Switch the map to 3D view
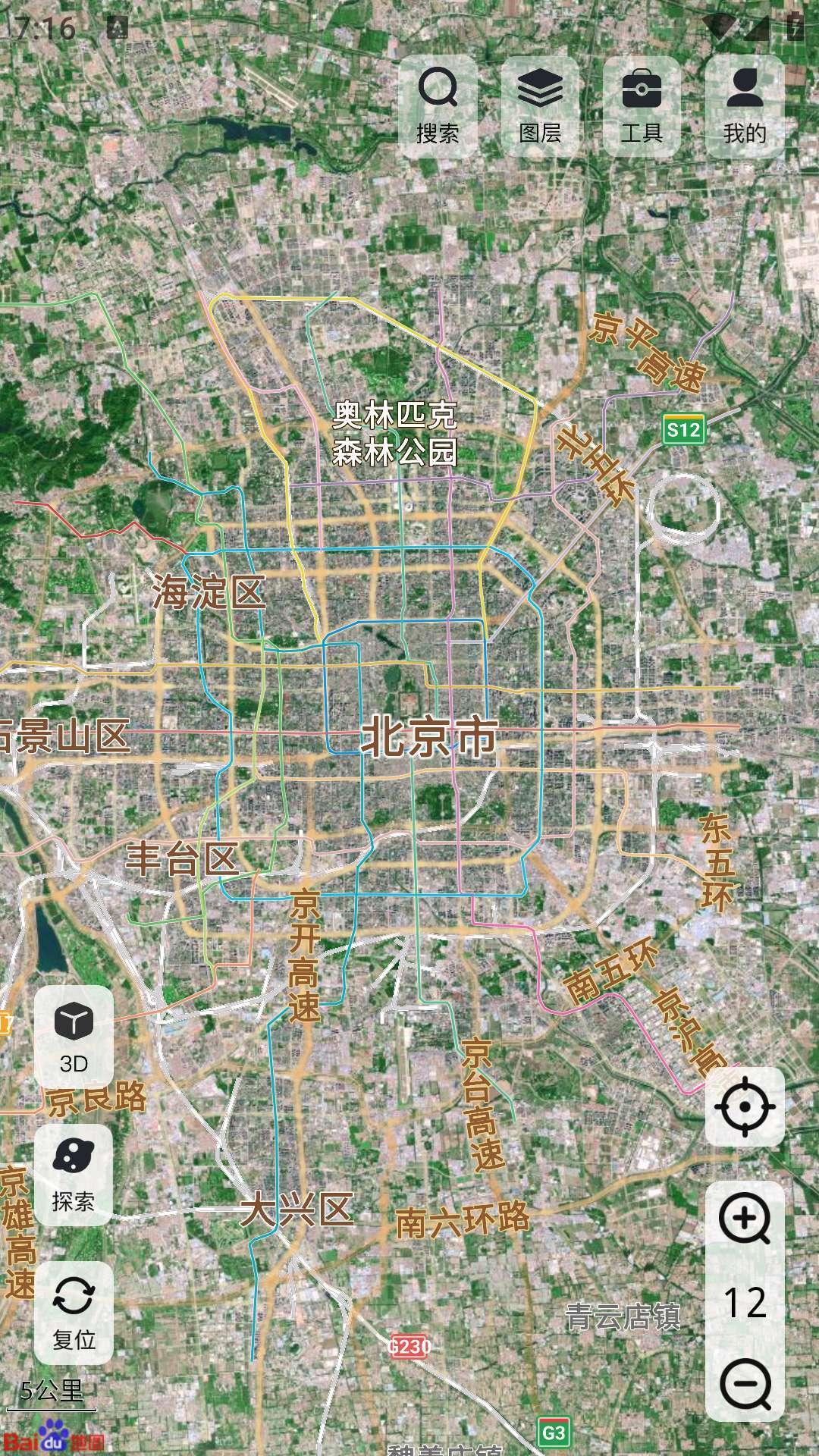 74,1036
